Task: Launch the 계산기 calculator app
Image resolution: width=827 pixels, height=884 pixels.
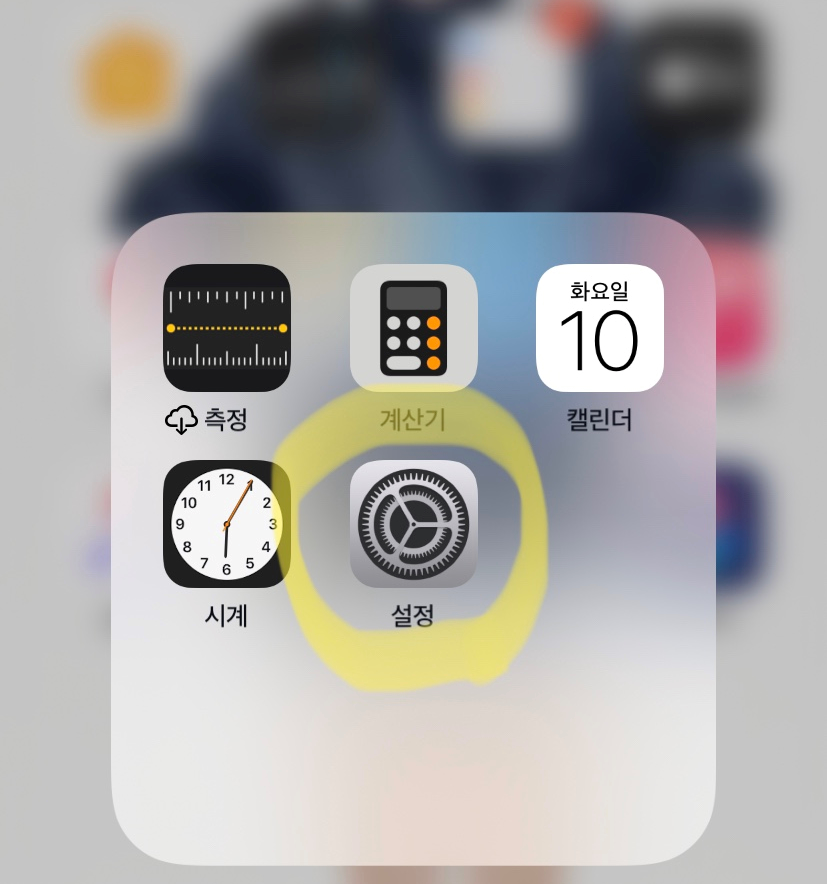Action: coord(413,328)
